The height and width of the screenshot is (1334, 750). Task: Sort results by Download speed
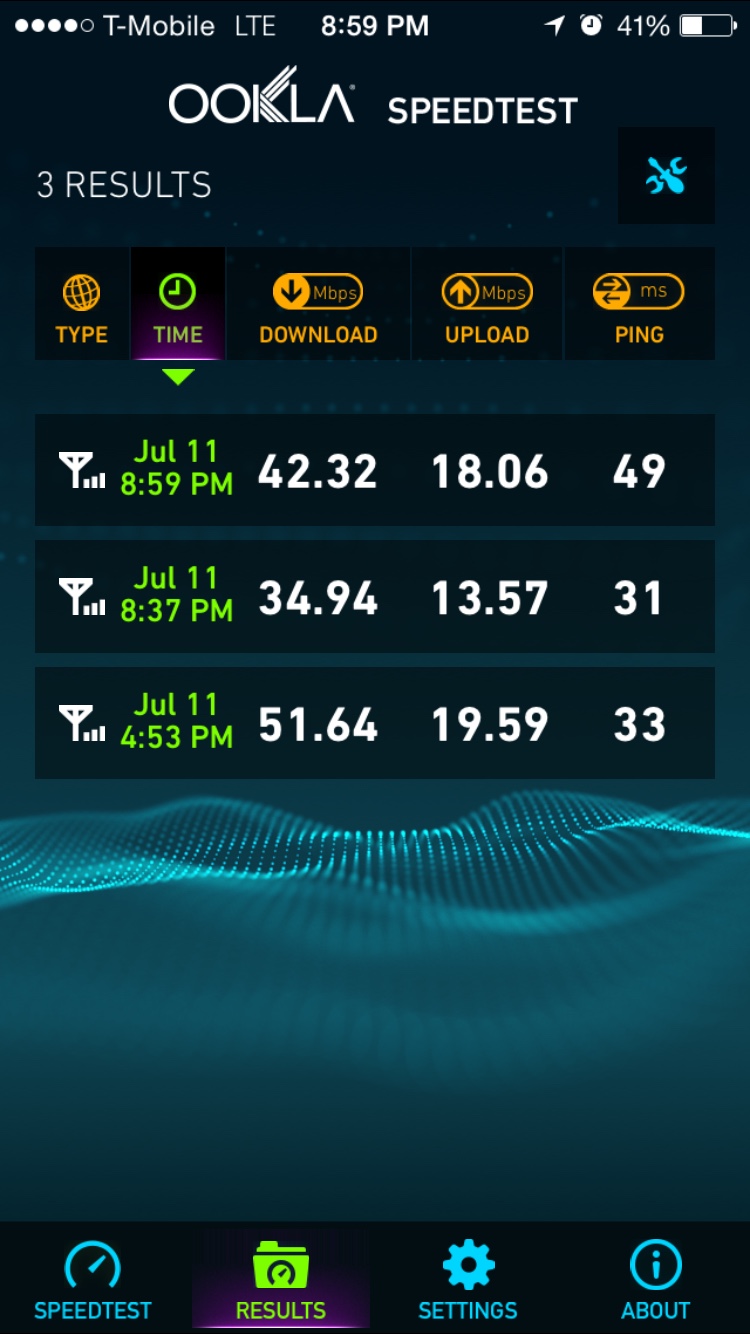(318, 305)
